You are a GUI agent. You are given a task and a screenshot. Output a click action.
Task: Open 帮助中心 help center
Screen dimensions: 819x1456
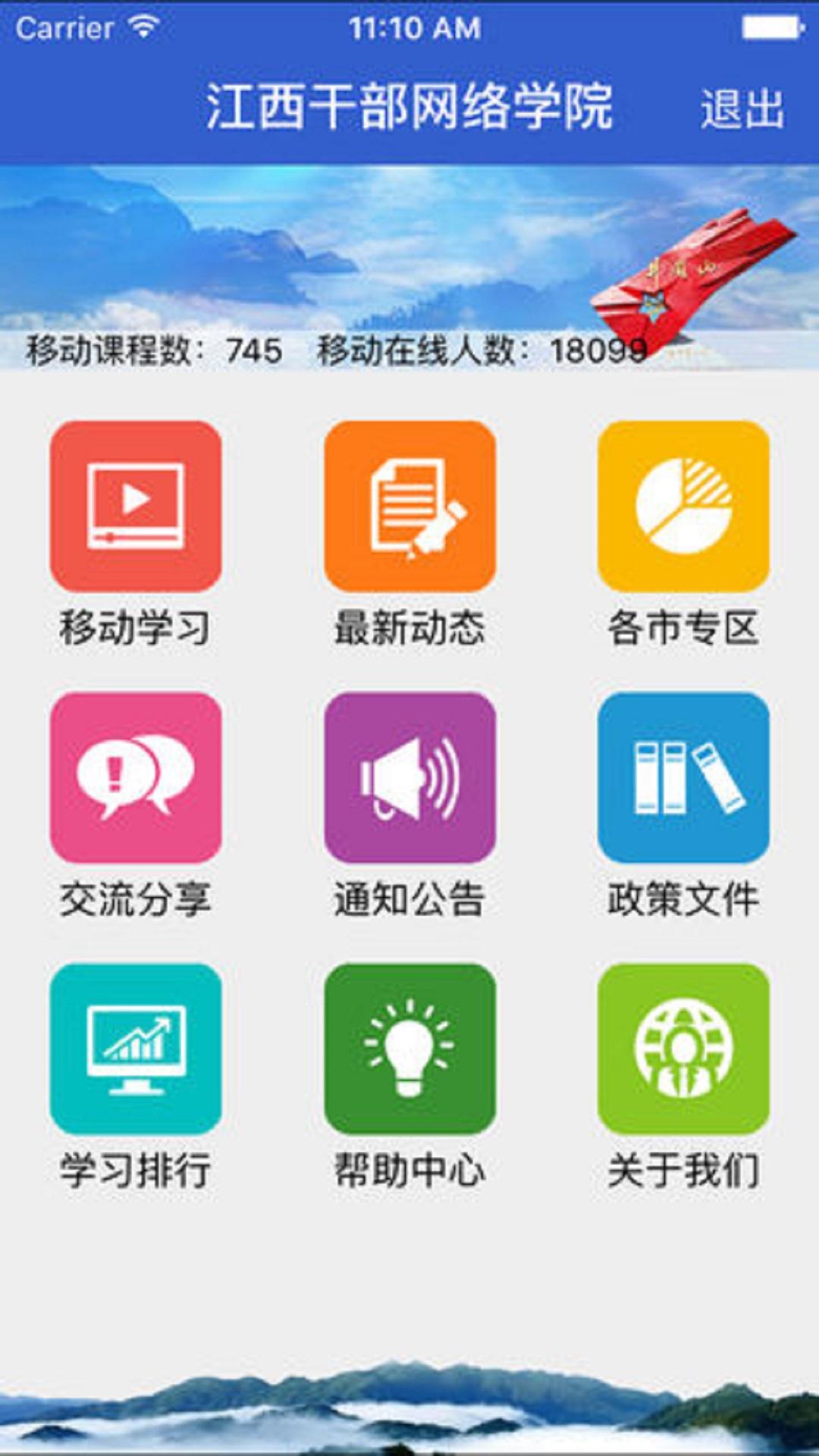tap(409, 1049)
